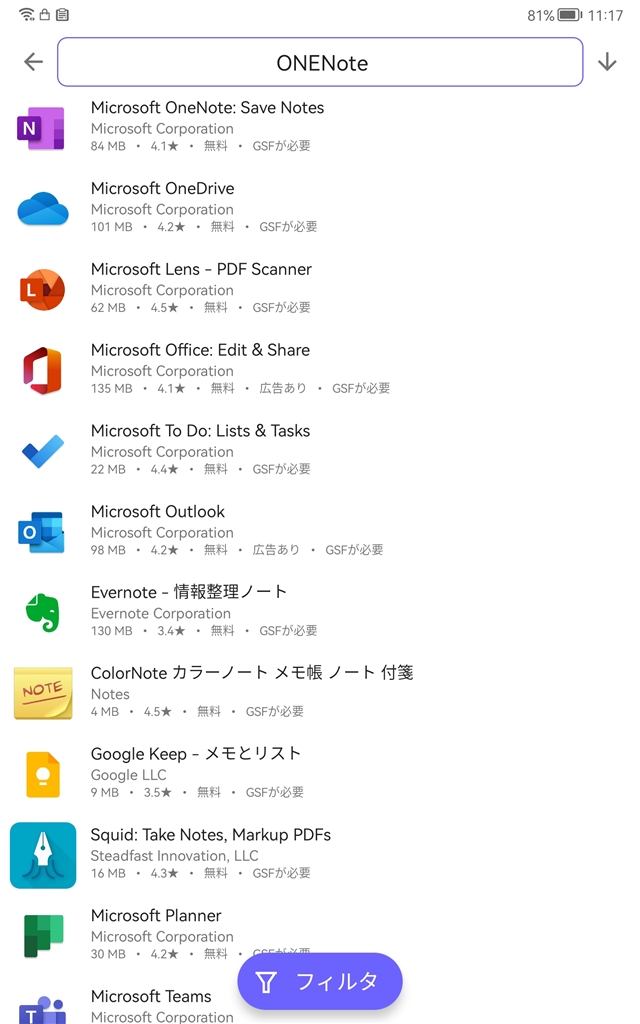640x1024 pixels.
Task: Open the downloads arrow icon
Action: pos(607,62)
